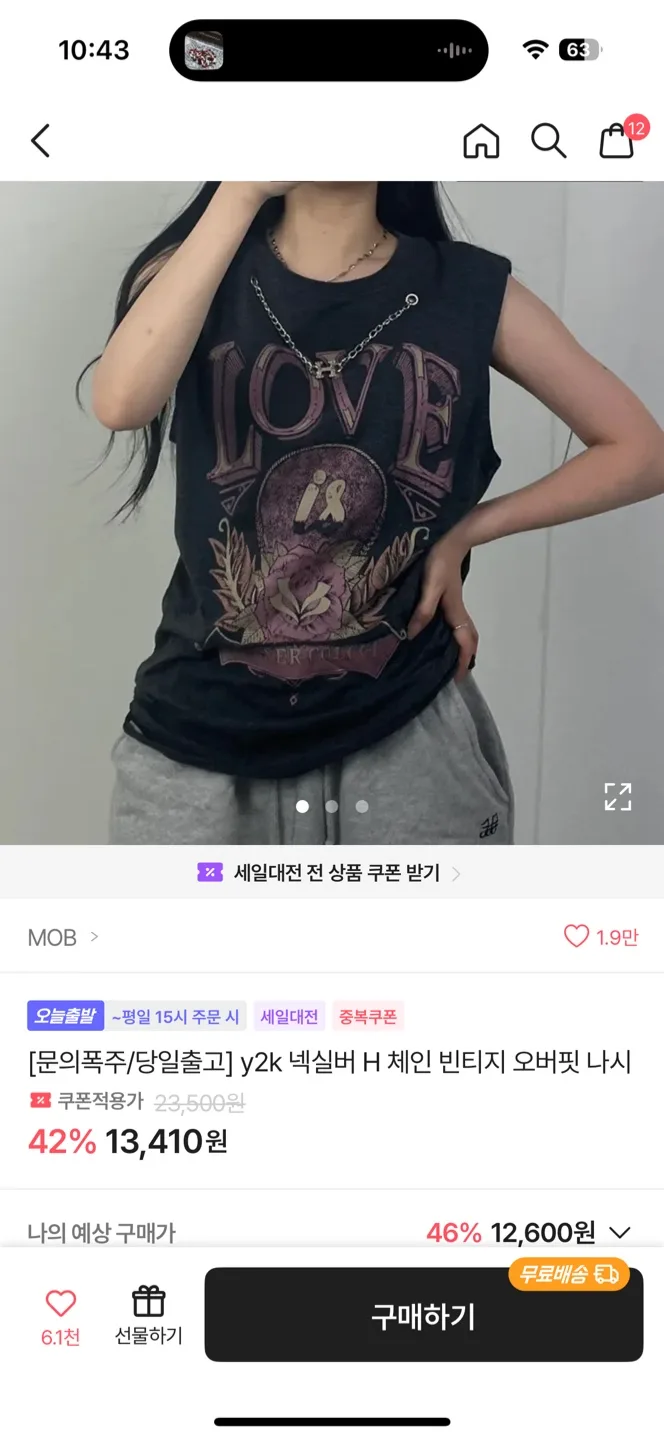Select the second image page dot
664x1440 pixels.
click(x=332, y=806)
